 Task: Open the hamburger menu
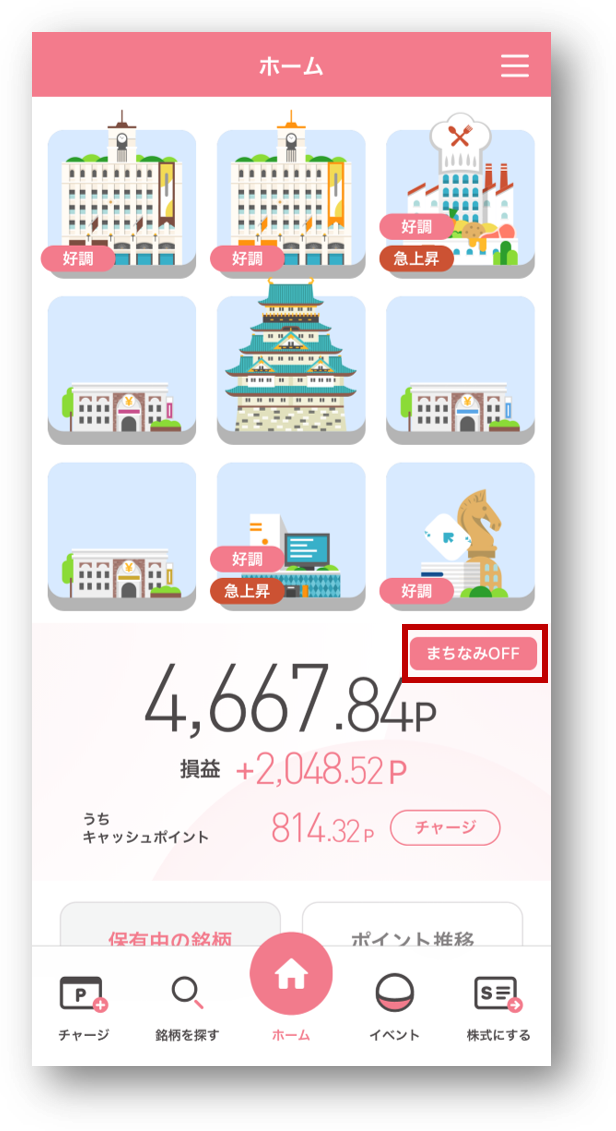click(x=514, y=66)
